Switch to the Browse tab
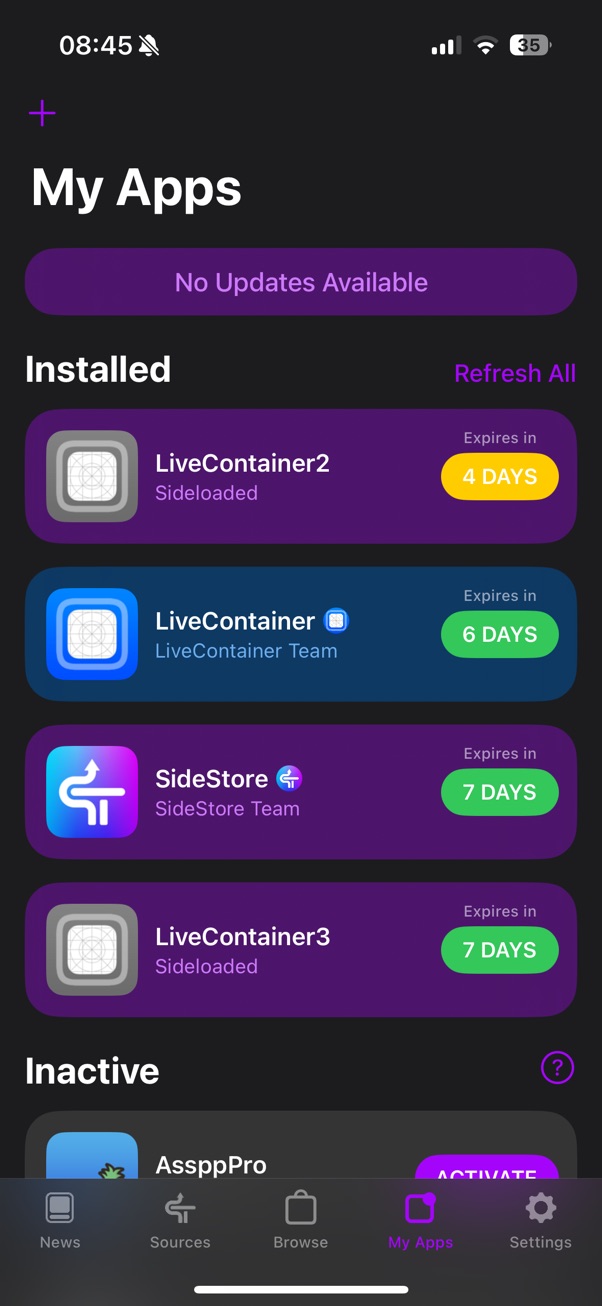 tap(300, 1221)
